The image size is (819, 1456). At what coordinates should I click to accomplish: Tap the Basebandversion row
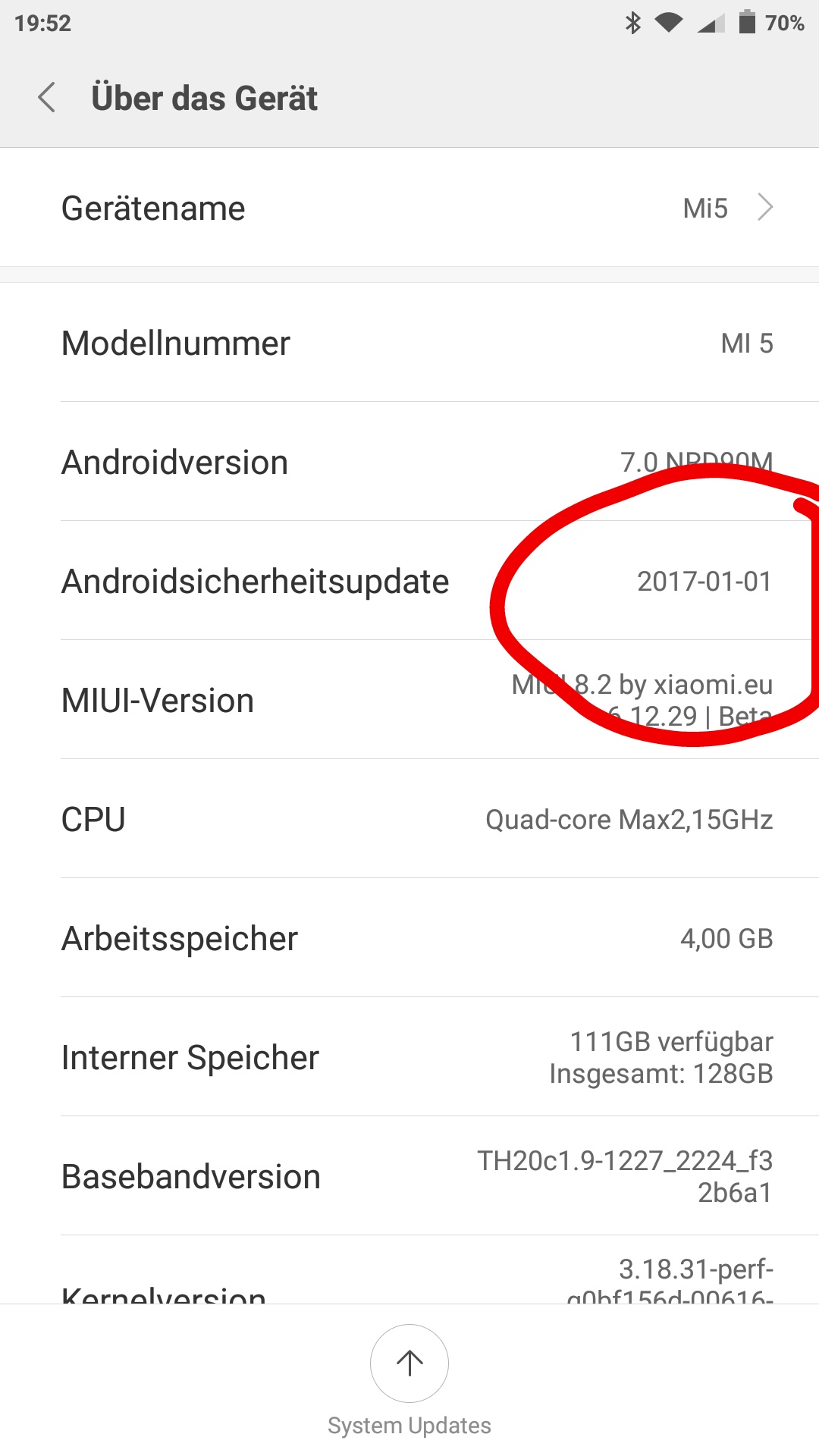coord(409,1176)
